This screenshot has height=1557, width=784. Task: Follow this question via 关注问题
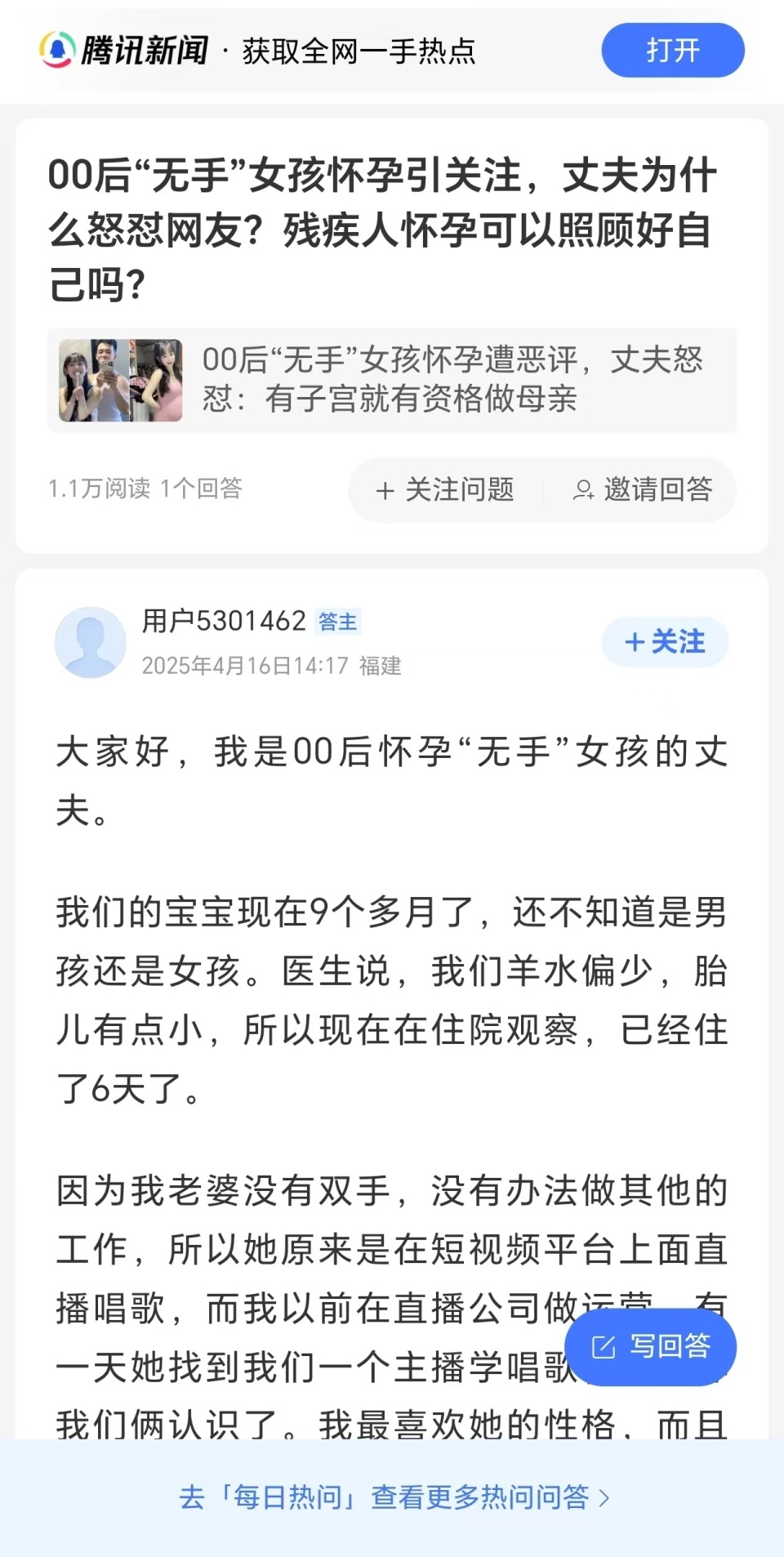pyautogui.click(x=445, y=489)
